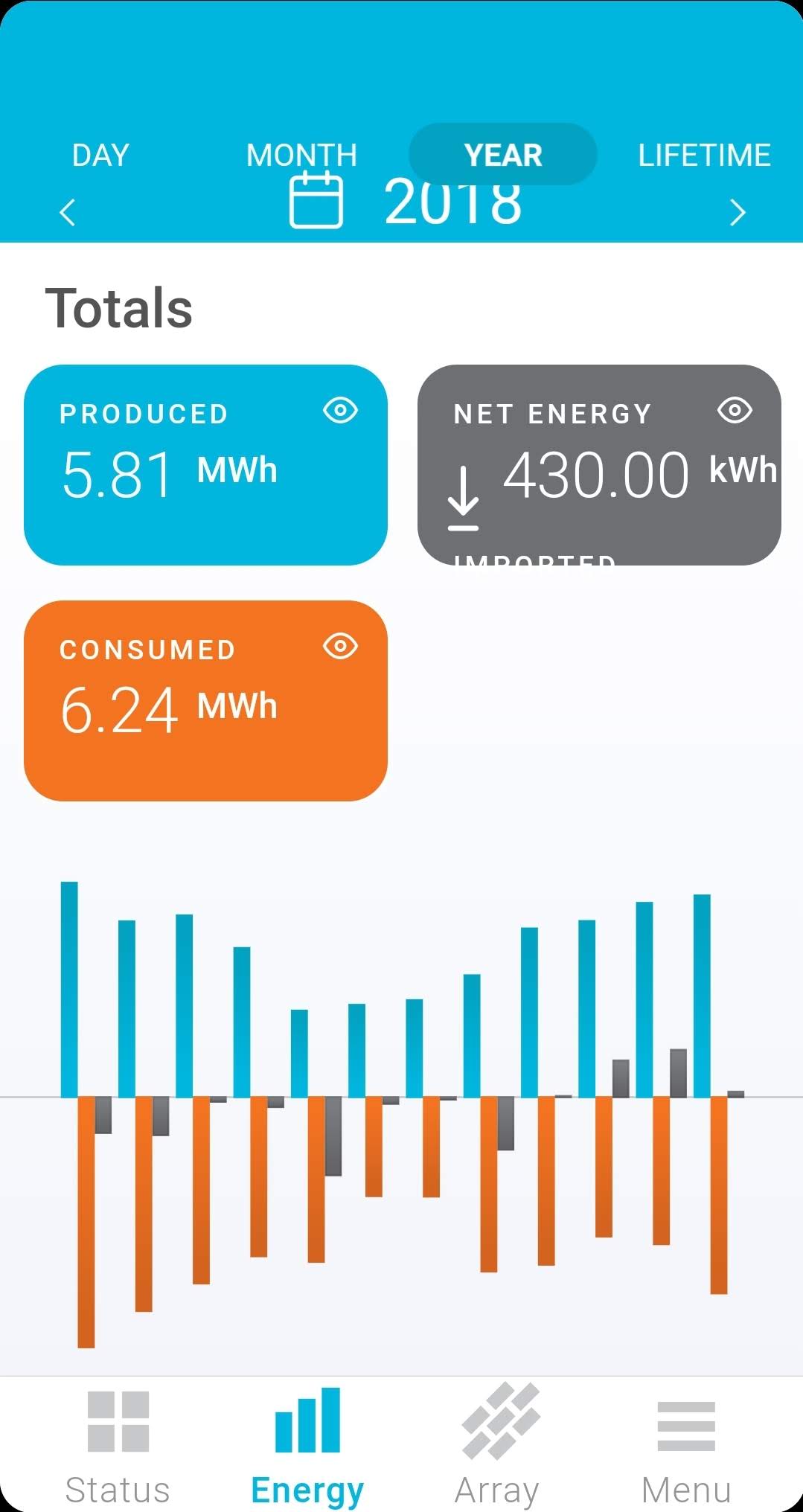Open the calendar date picker

316,200
